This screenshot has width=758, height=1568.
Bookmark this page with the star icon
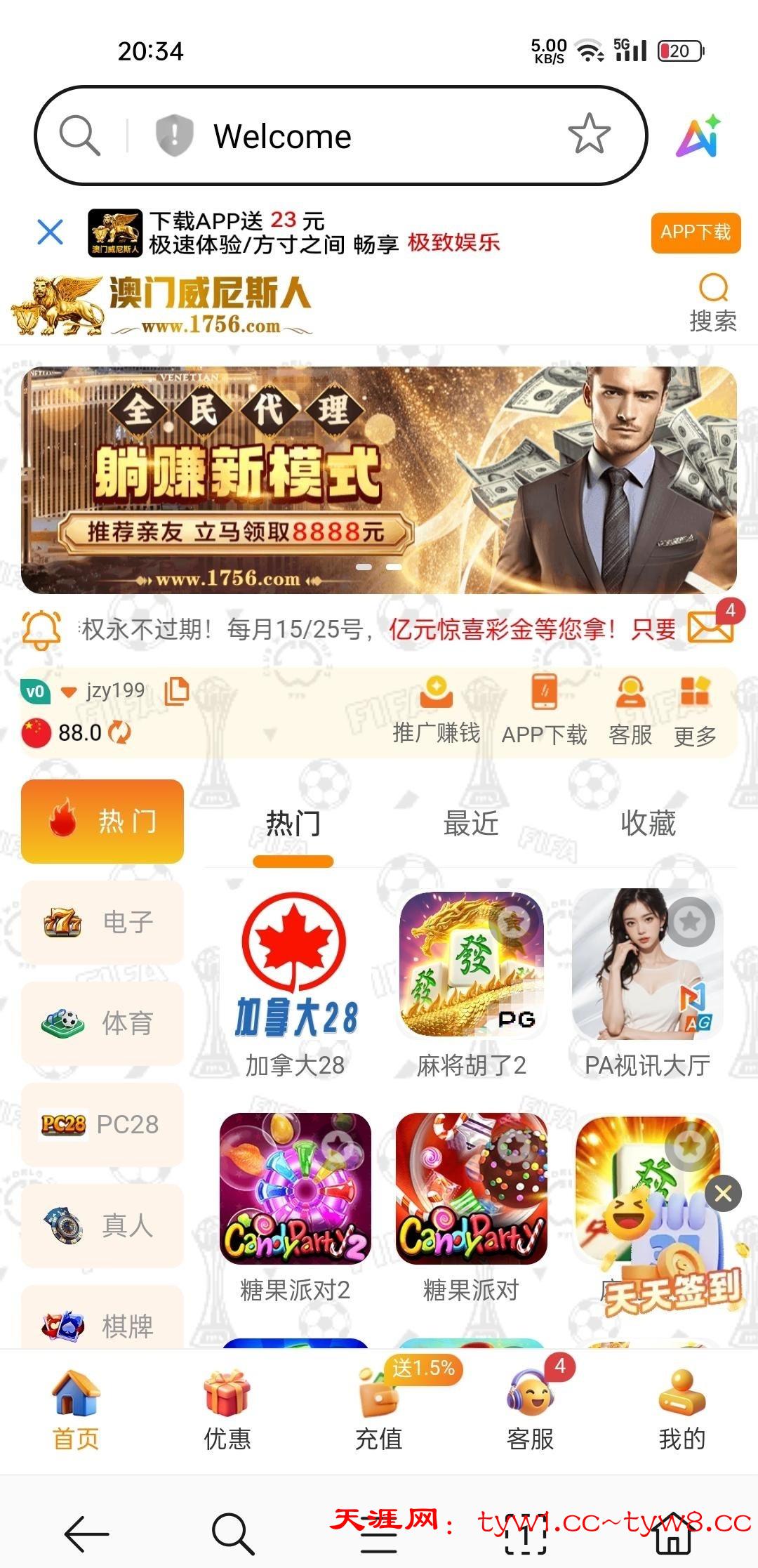[588, 133]
